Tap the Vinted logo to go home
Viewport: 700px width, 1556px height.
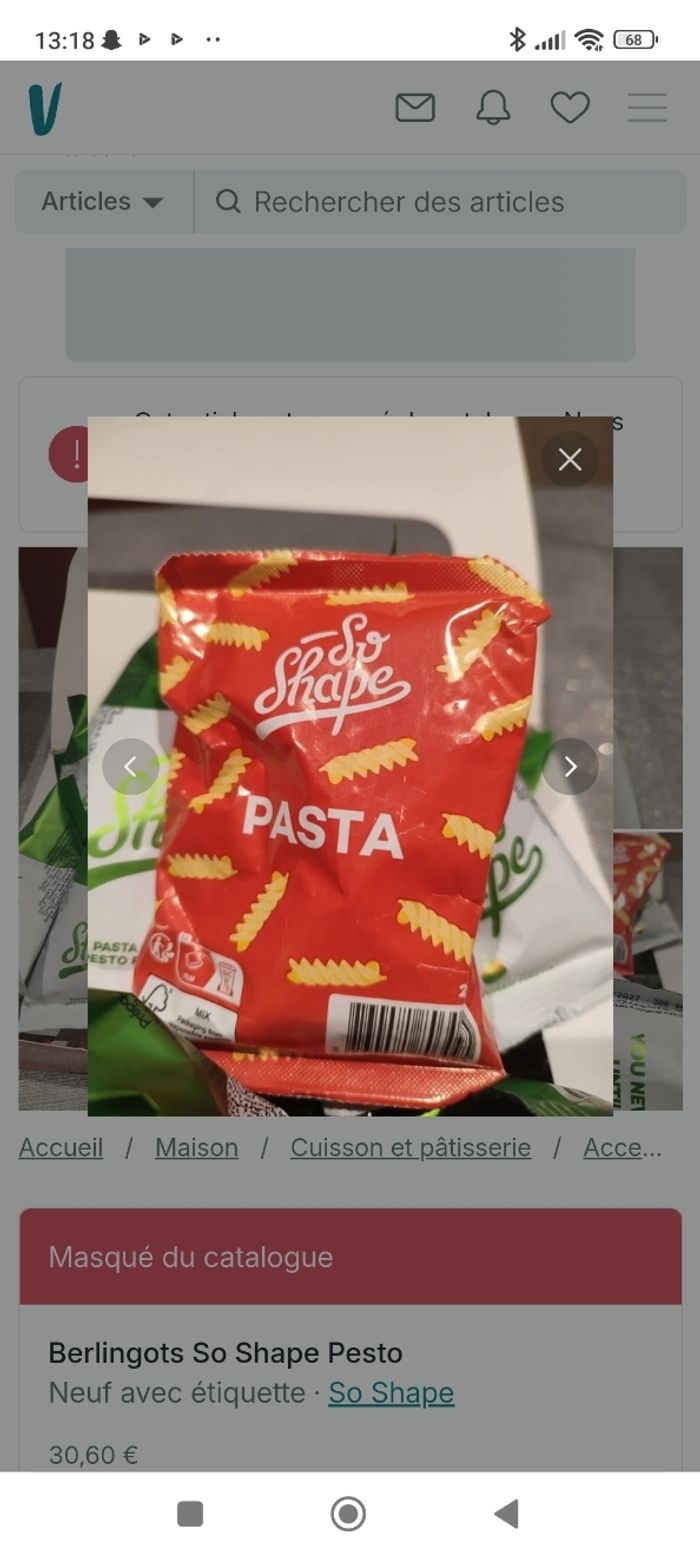[45, 108]
